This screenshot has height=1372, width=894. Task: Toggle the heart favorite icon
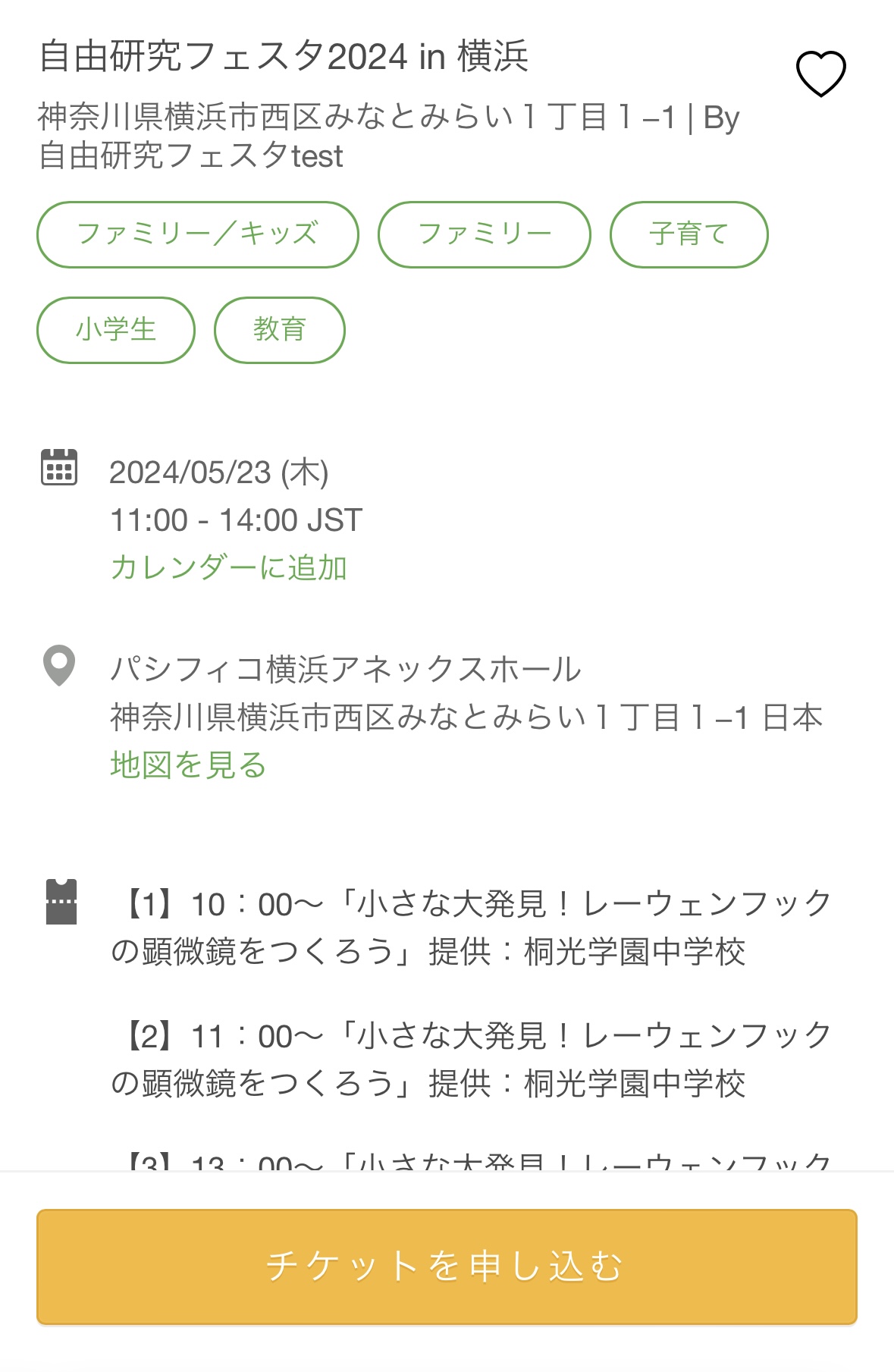click(821, 73)
